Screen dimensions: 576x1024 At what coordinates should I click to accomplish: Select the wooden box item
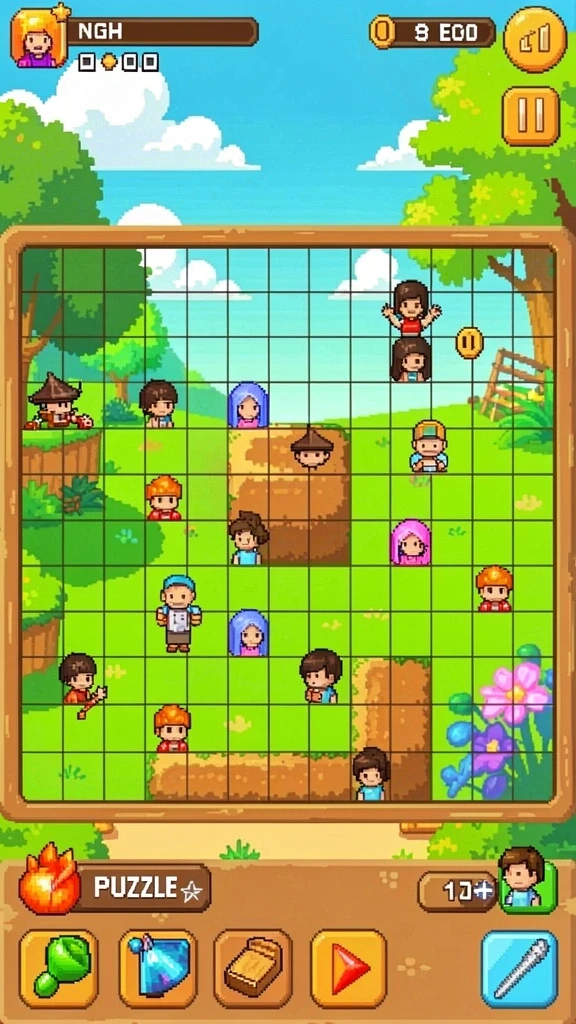pyautogui.click(x=253, y=968)
